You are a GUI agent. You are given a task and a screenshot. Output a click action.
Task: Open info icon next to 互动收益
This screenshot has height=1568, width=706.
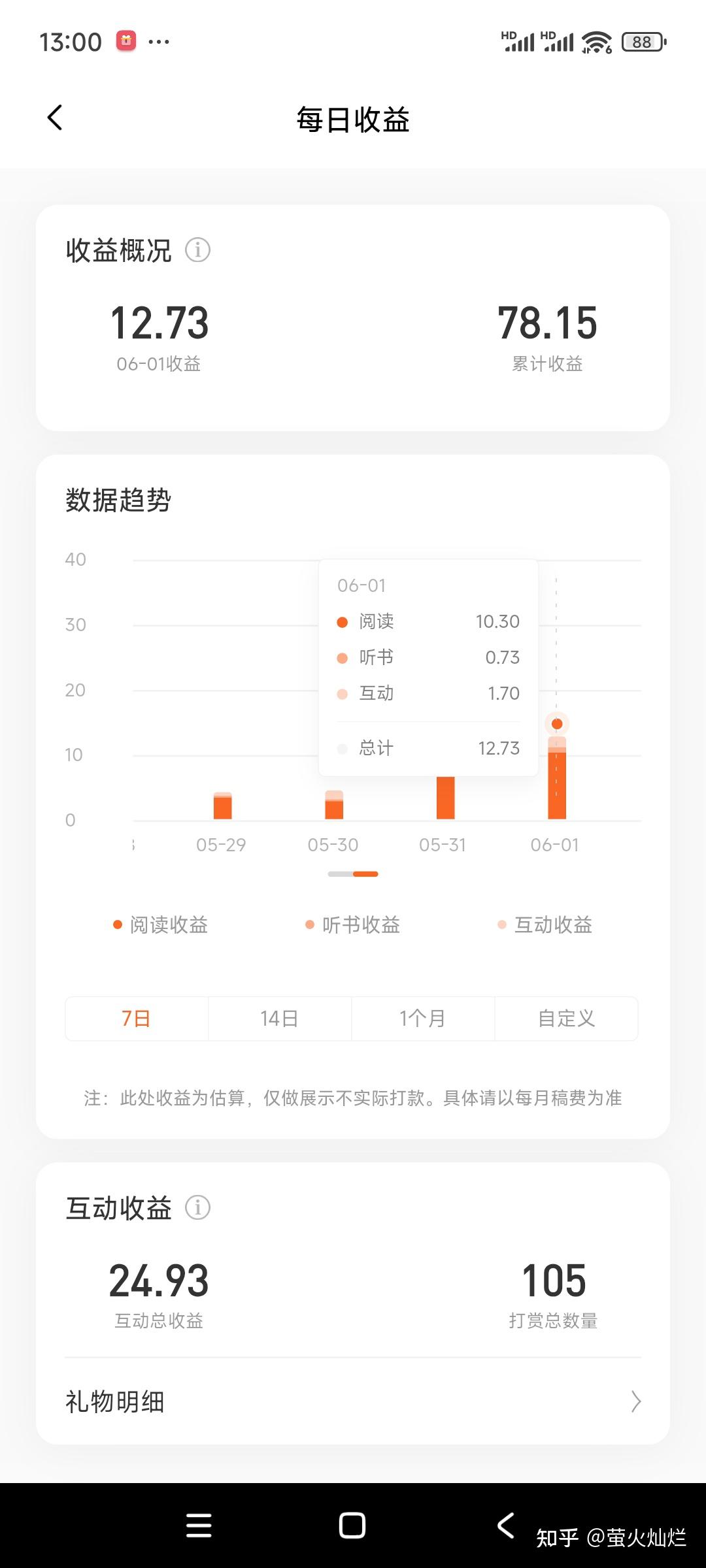click(x=197, y=1207)
